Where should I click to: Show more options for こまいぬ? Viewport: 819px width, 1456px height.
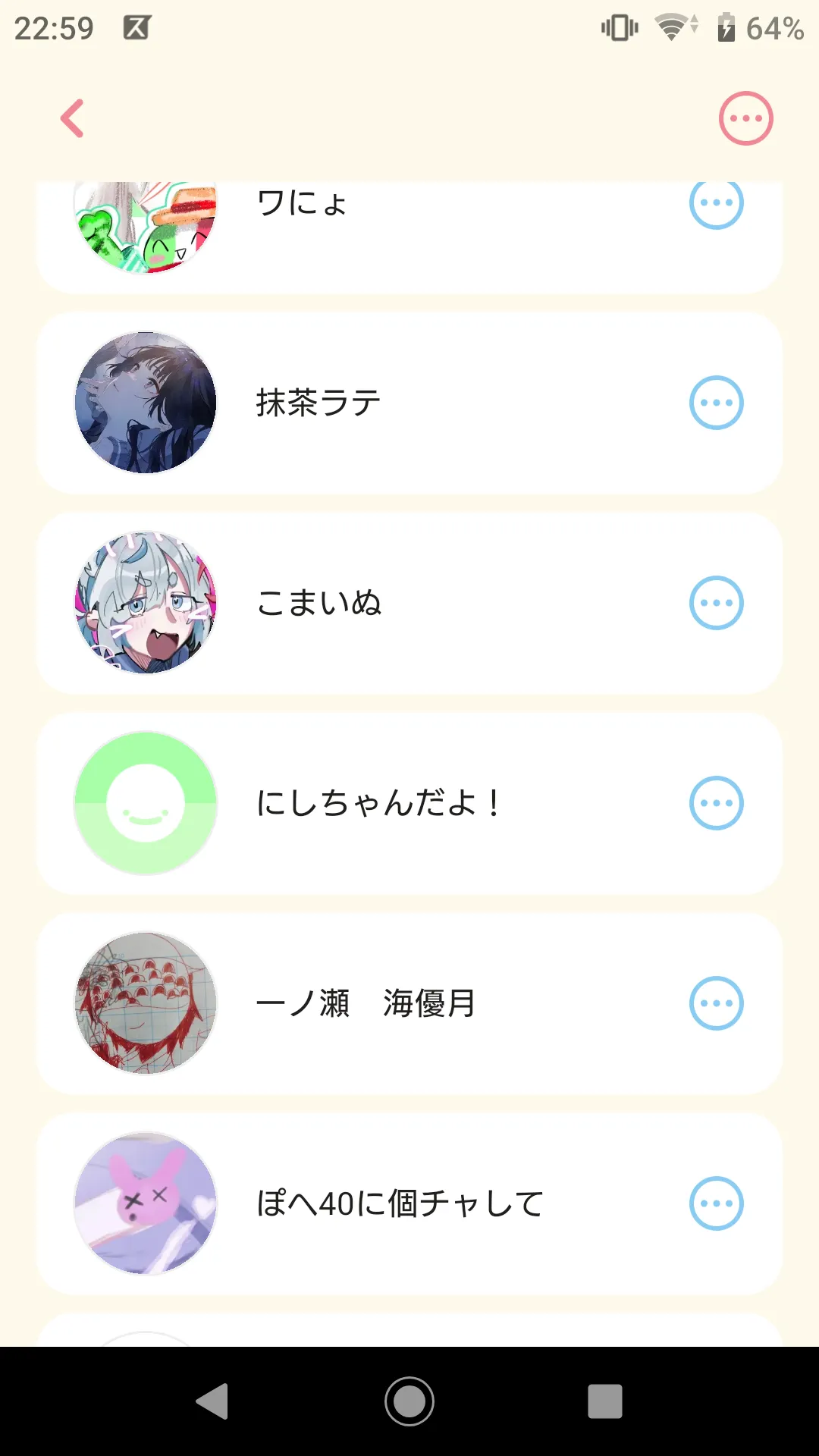pos(716,603)
